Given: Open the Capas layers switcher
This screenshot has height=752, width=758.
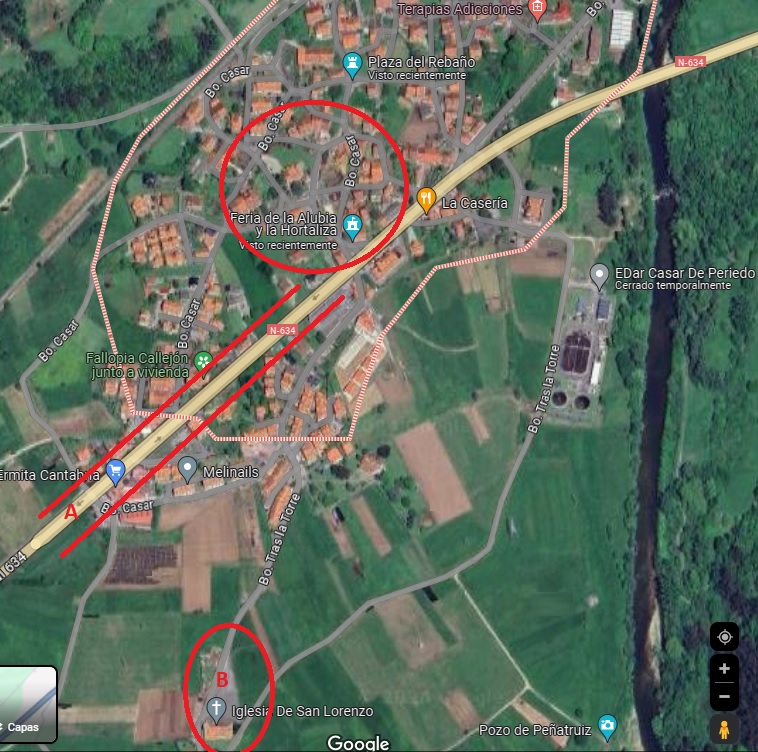Looking at the screenshot, I should [x=27, y=704].
